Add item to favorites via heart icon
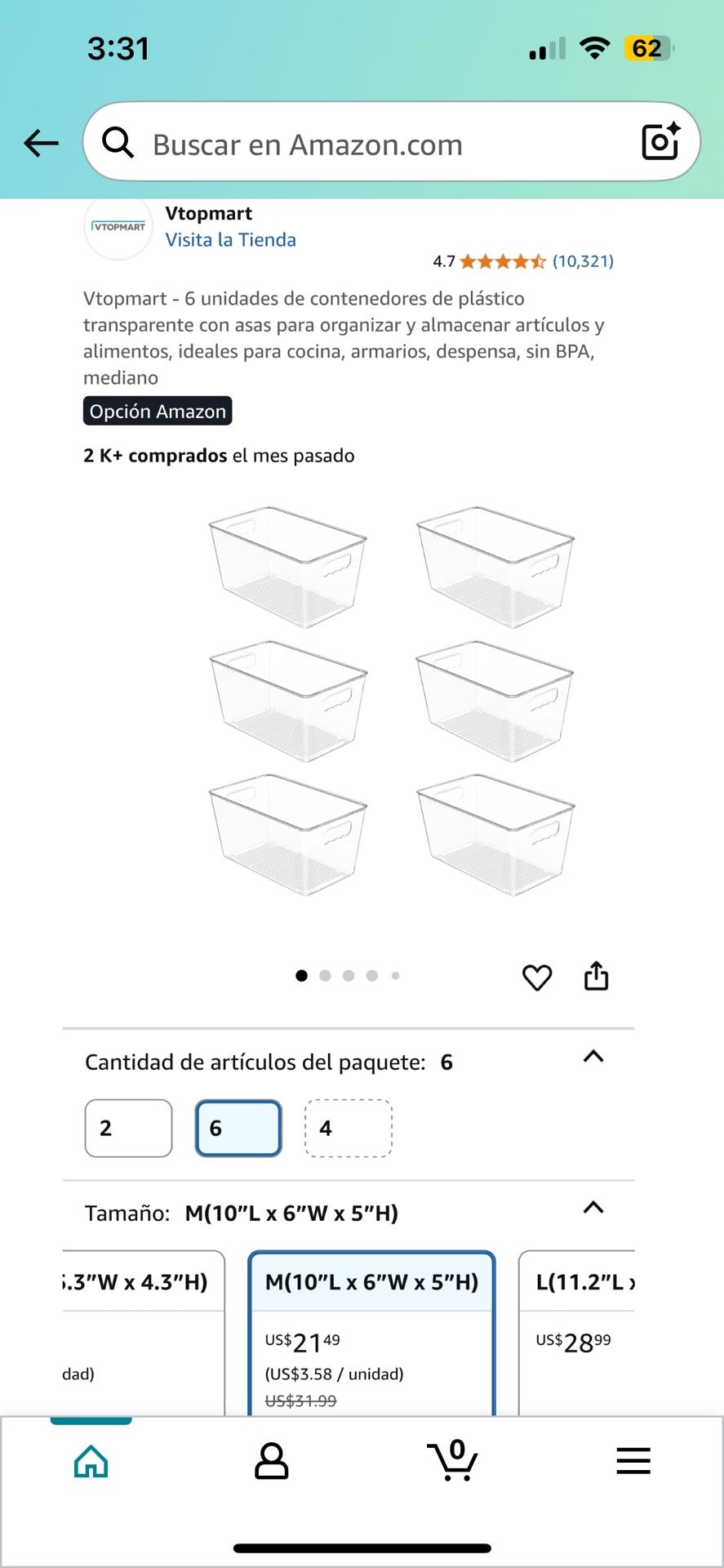 coord(538,977)
